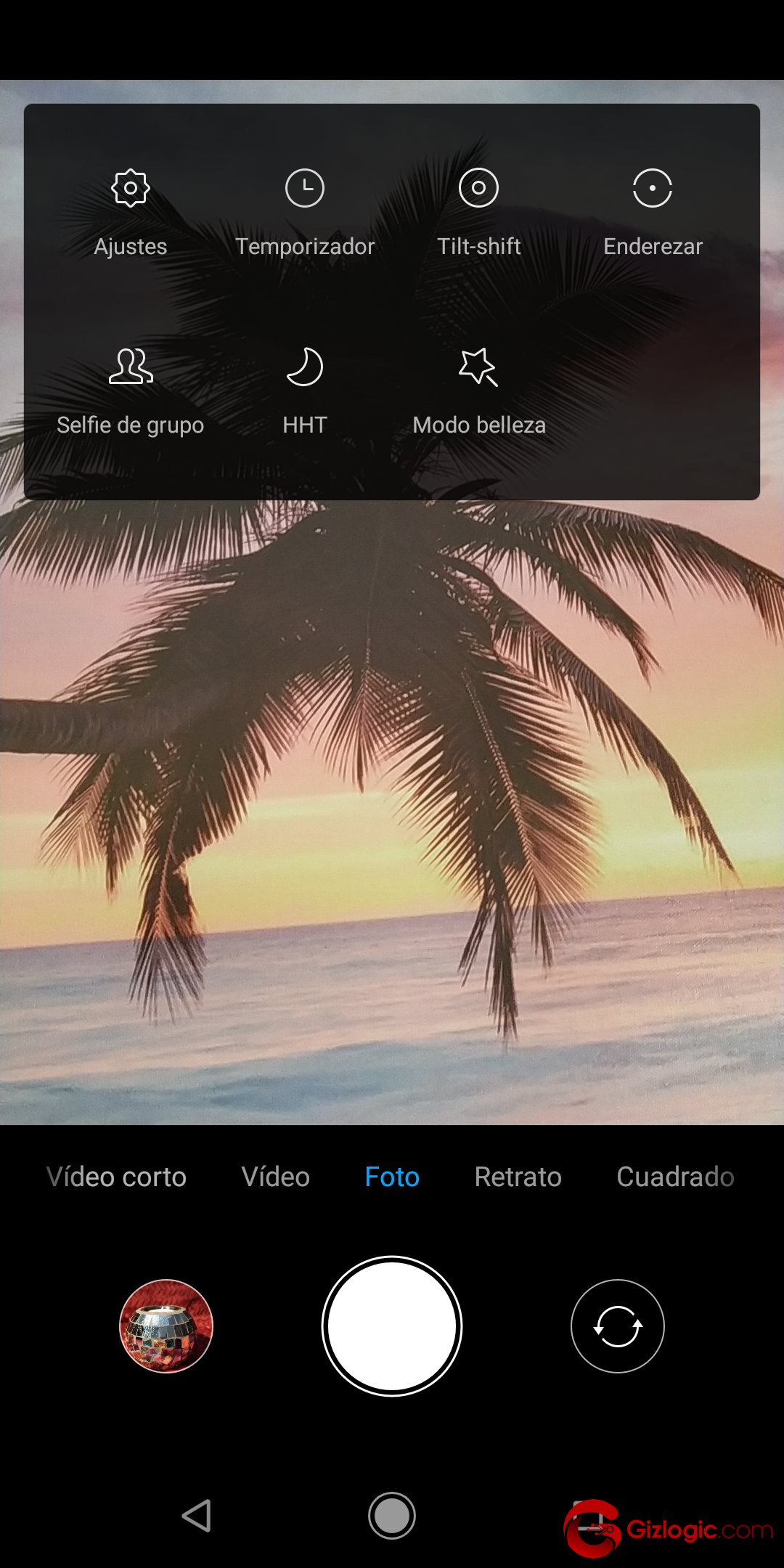Go to the home screen
This screenshot has height=1568, width=784.
[392, 1516]
